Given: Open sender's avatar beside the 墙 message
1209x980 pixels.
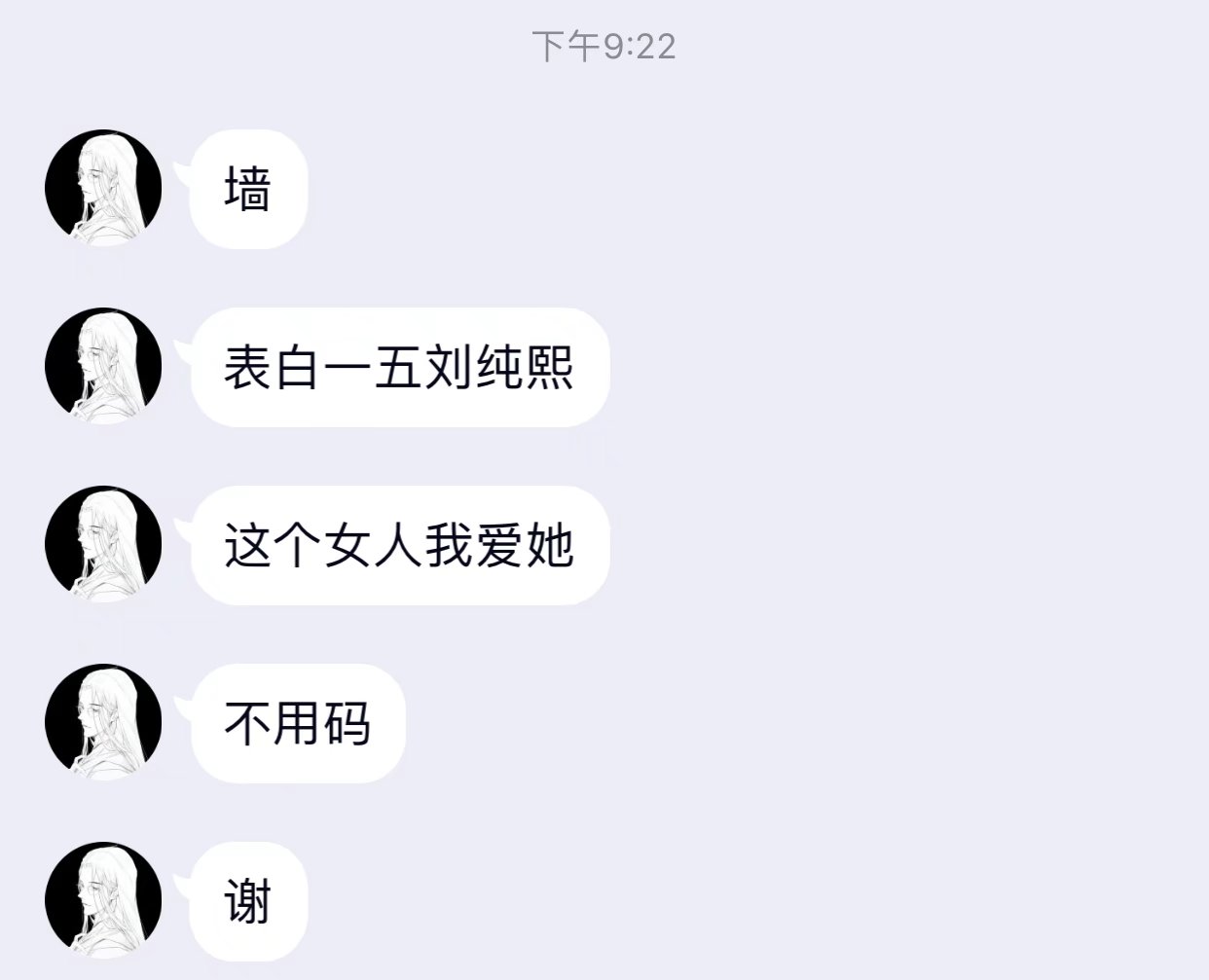Looking at the screenshot, I should point(103,188).
